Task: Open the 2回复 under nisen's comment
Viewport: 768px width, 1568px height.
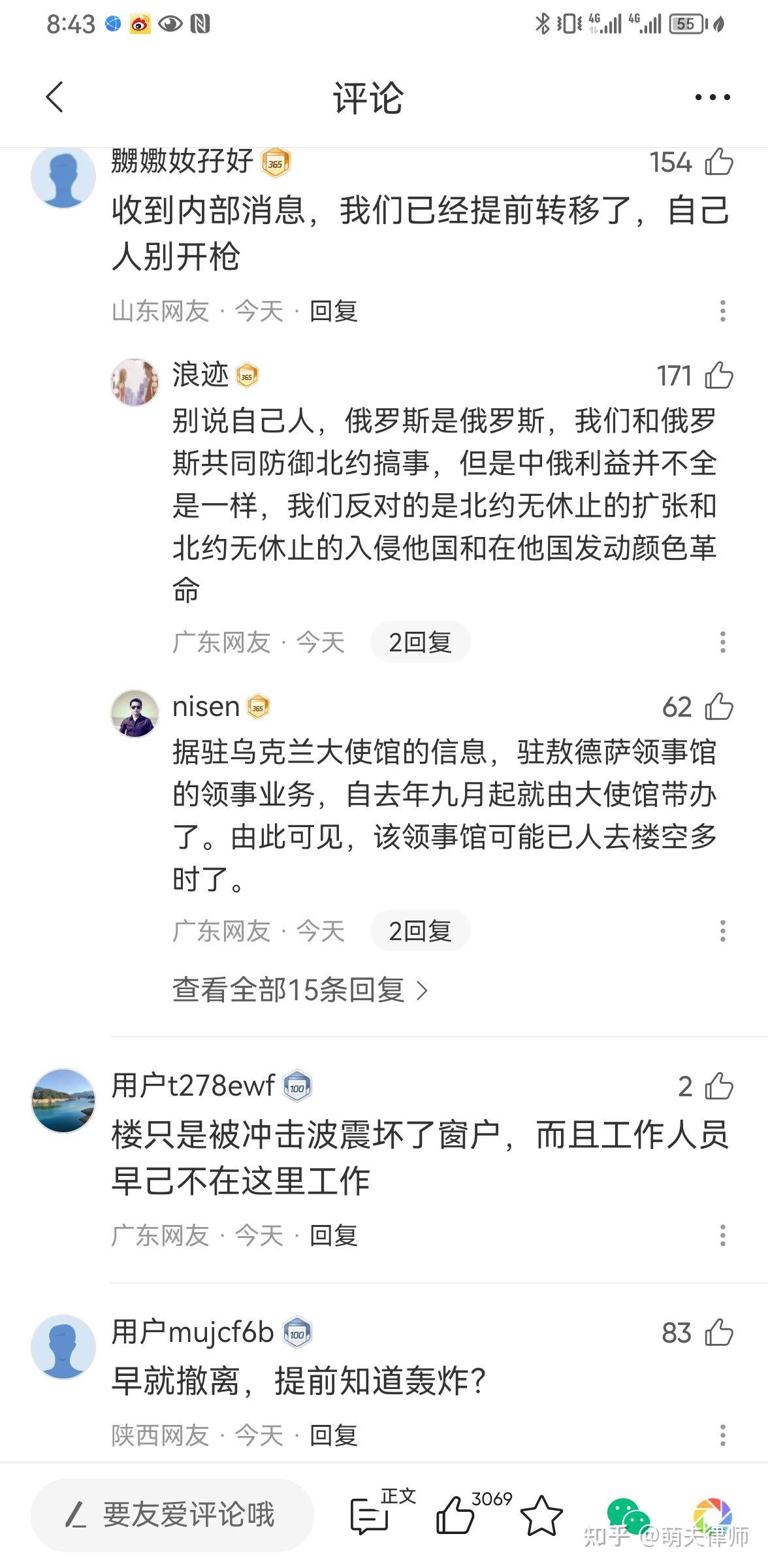Action: pyautogui.click(x=420, y=931)
